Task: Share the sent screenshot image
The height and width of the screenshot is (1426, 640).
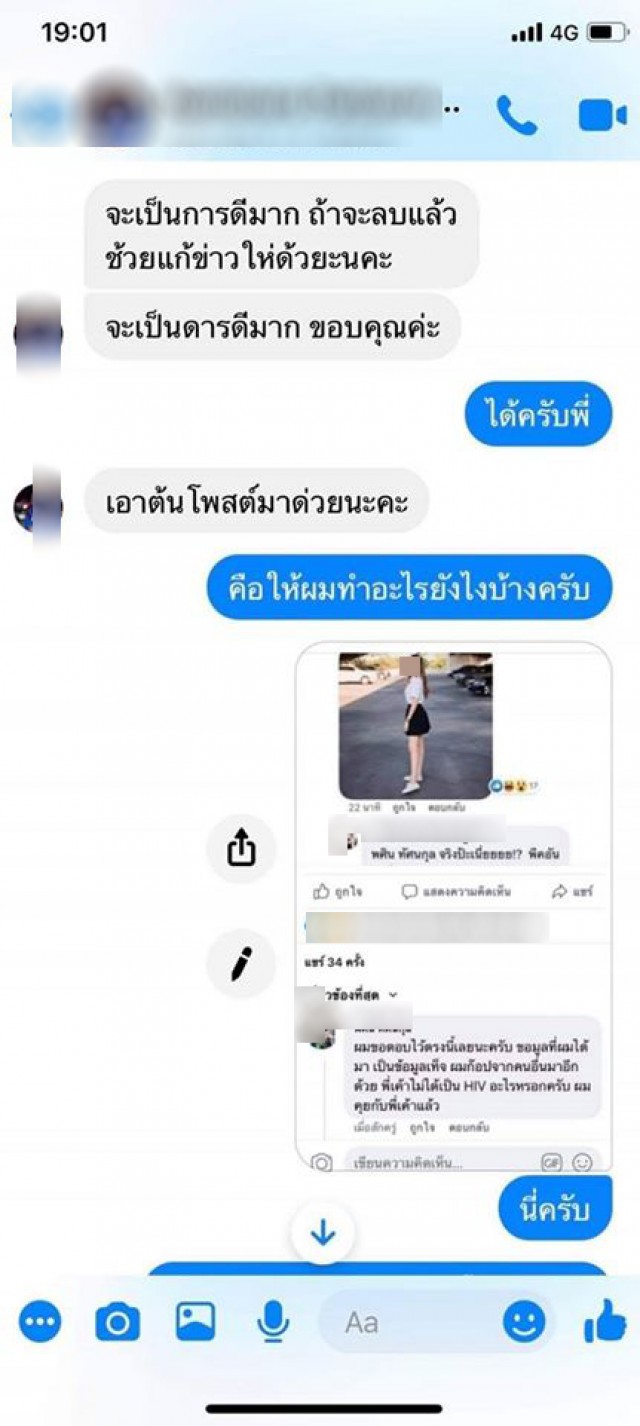Action: [242, 849]
